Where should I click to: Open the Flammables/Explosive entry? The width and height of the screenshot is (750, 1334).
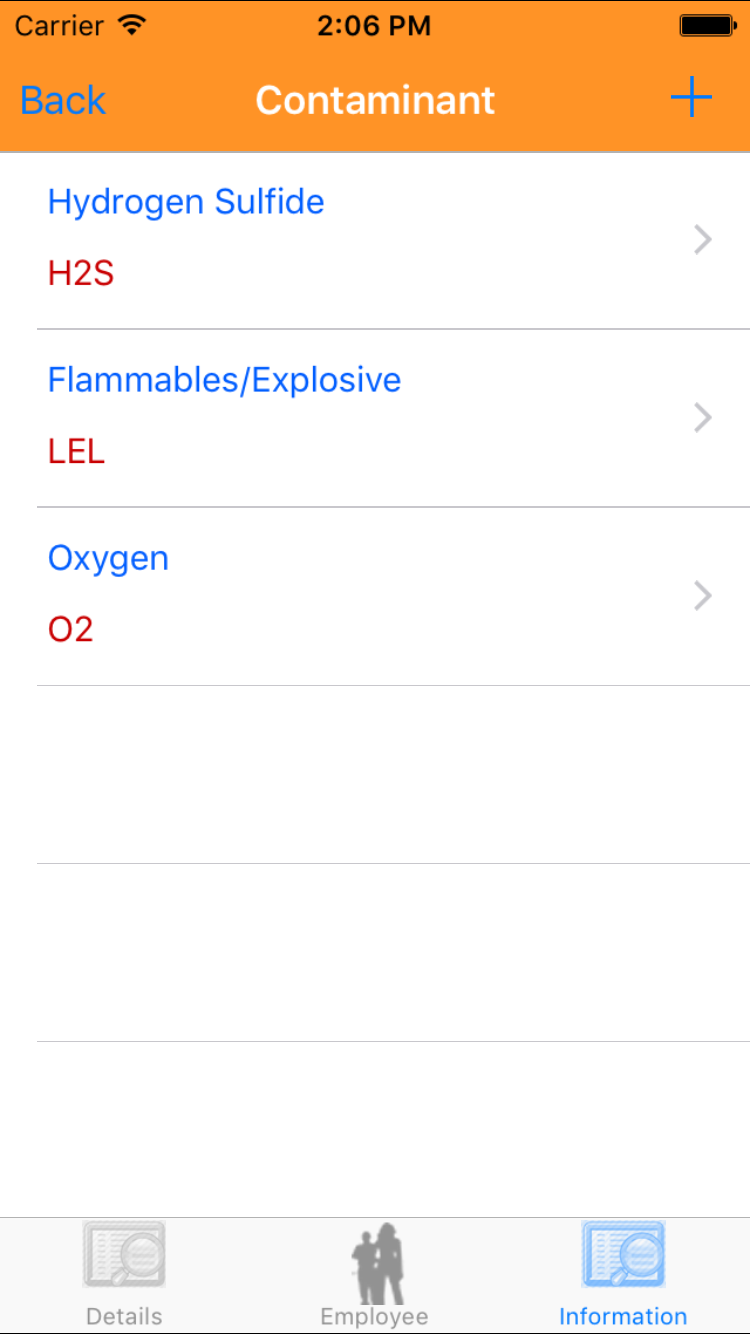click(x=375, y=418)
